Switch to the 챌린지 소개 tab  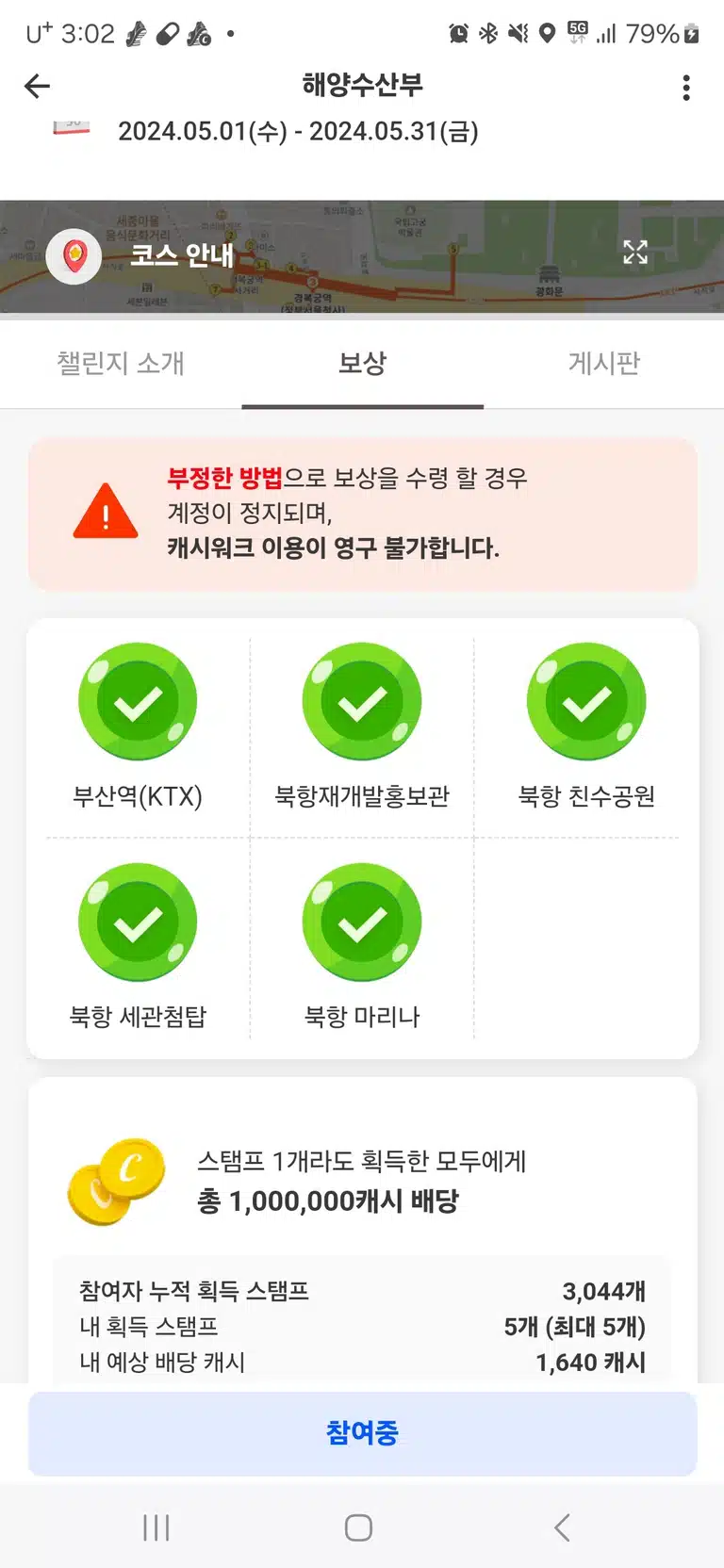121,363
